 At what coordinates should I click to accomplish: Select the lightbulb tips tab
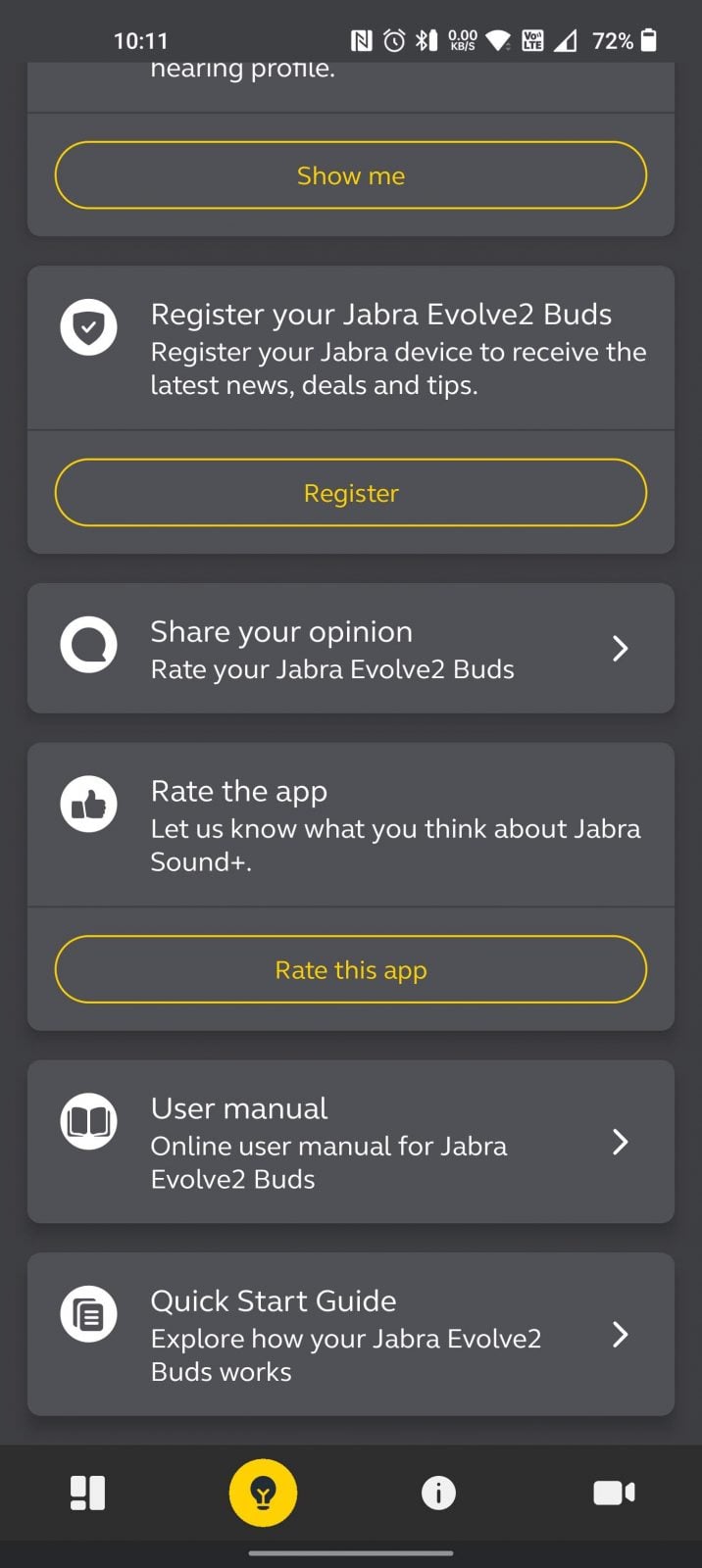pos(263,1494)
